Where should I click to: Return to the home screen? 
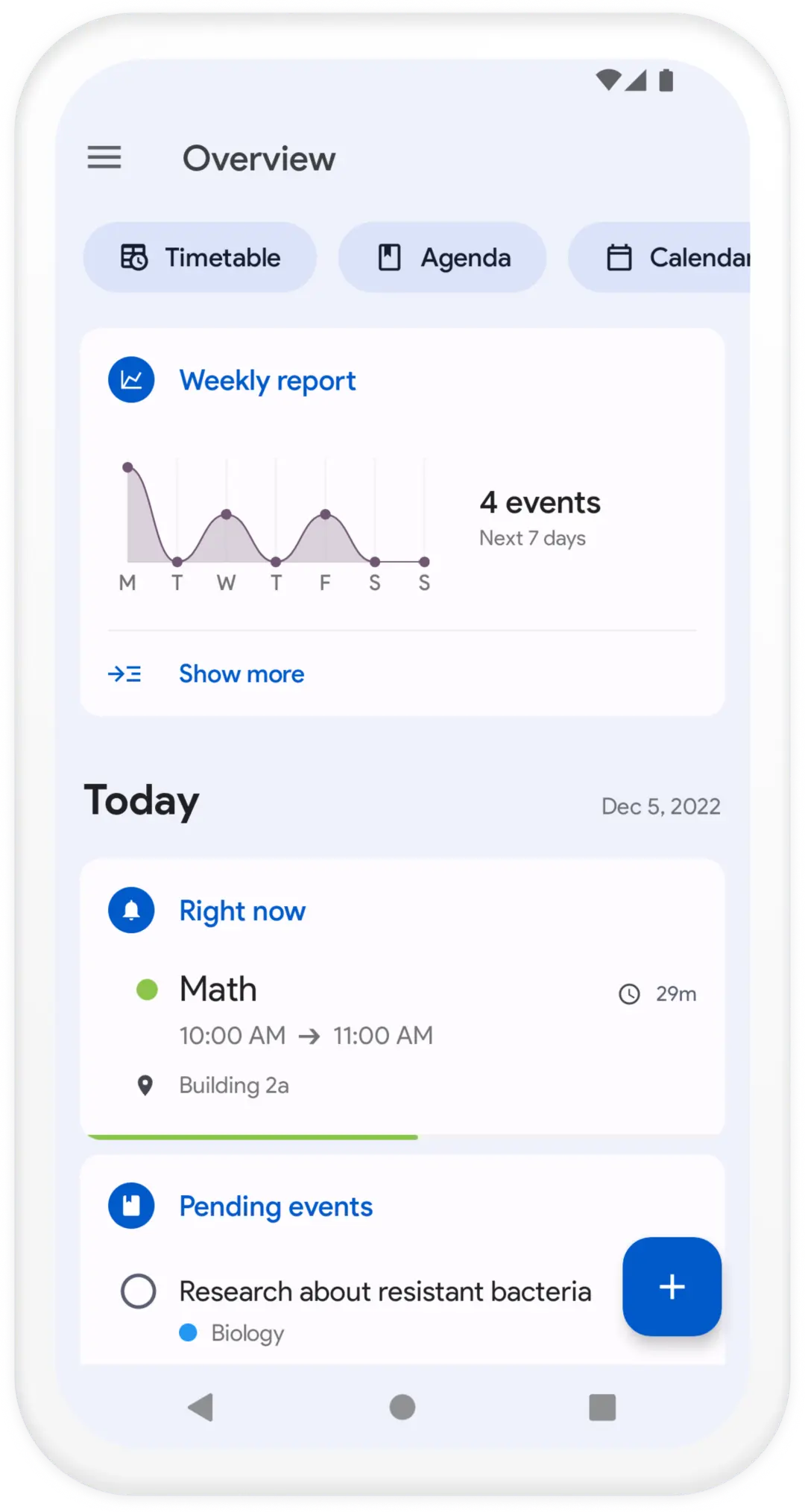click(x=402, y=1408)
